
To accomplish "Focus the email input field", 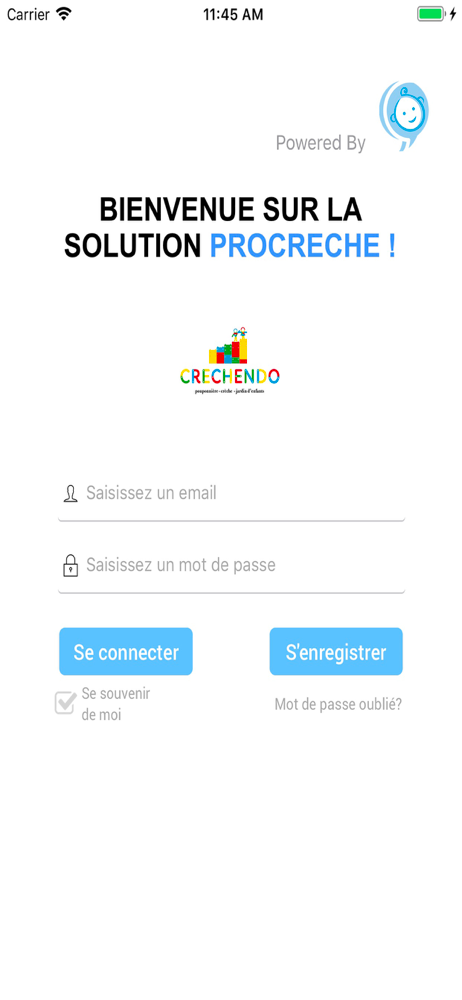I will [231, 494].
